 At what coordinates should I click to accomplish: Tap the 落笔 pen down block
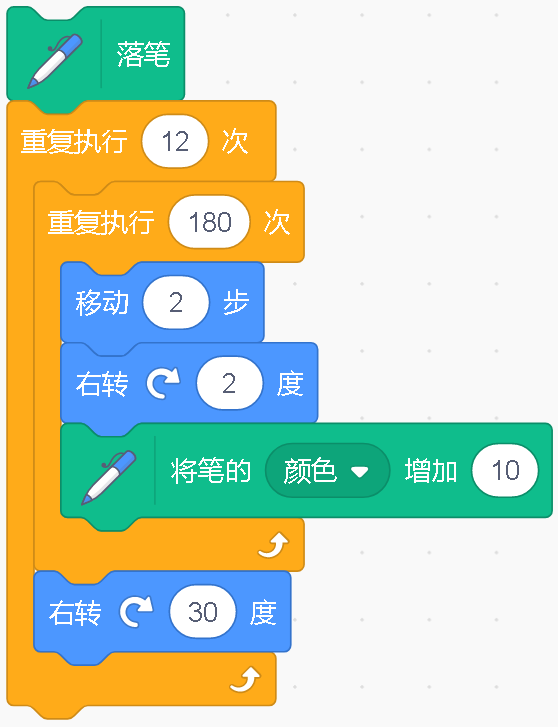pos(96,54)
